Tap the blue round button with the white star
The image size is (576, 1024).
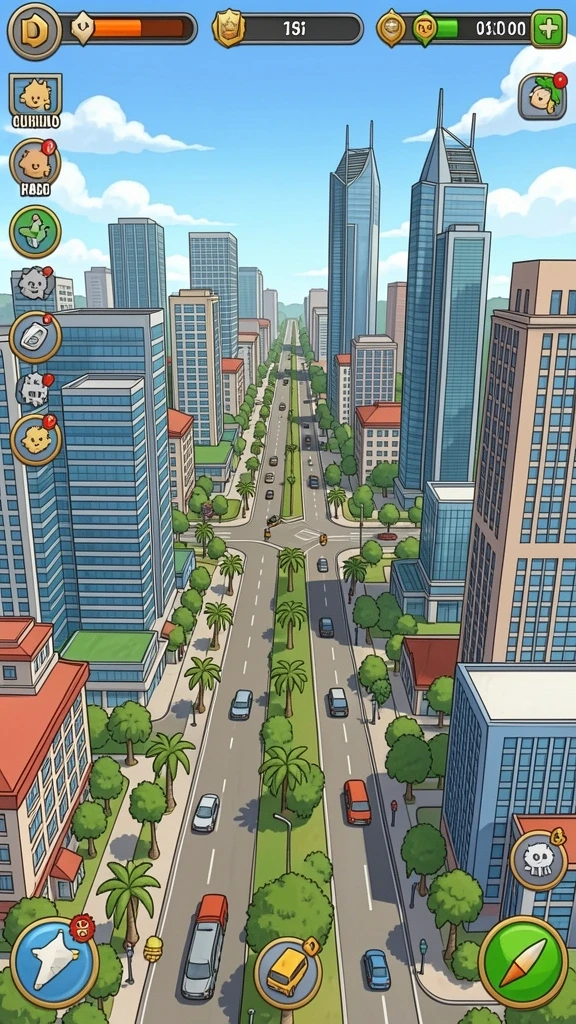pos(55,962)
